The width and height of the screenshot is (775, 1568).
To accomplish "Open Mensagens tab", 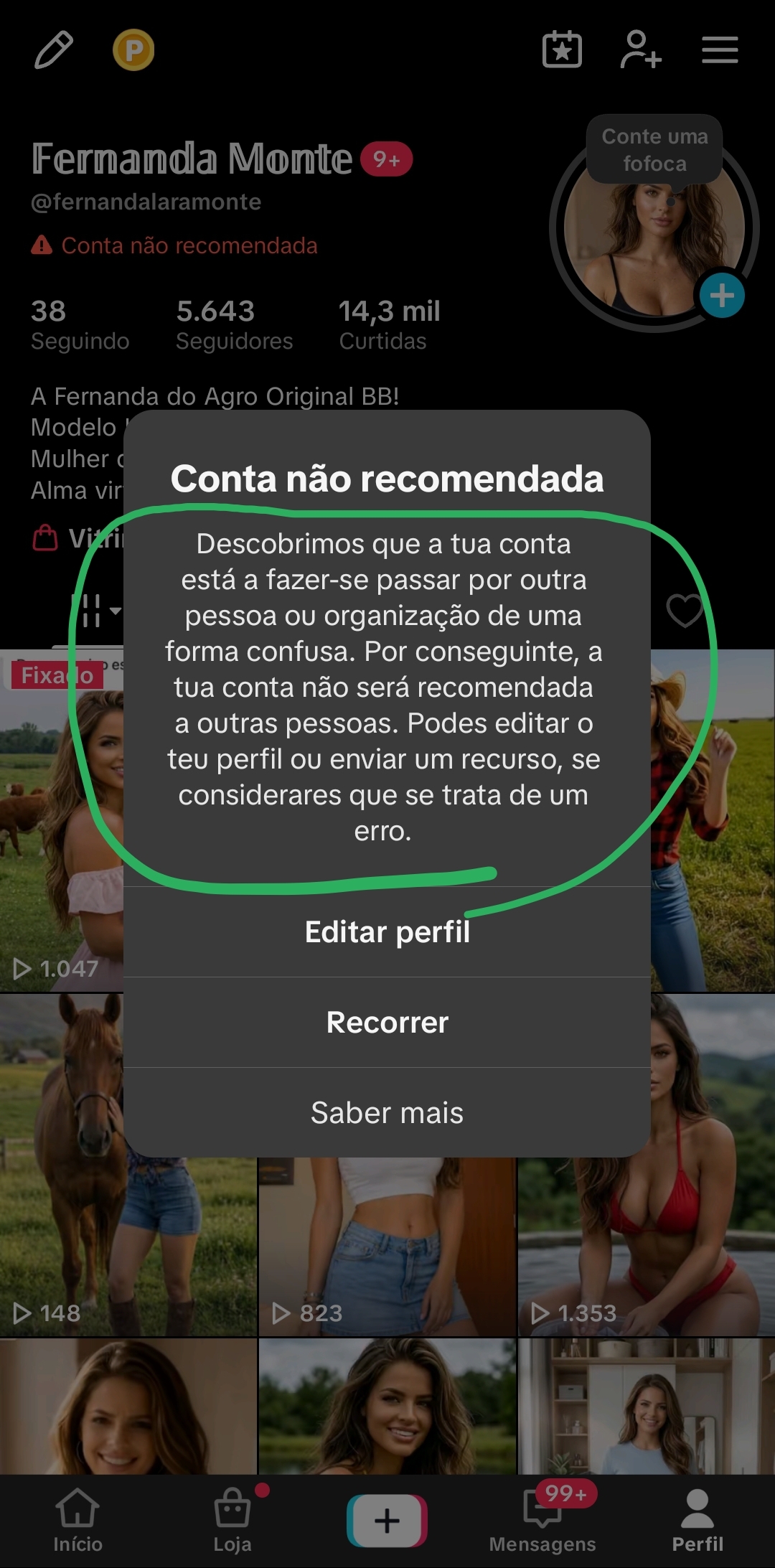I will (x=542, y=1520).
